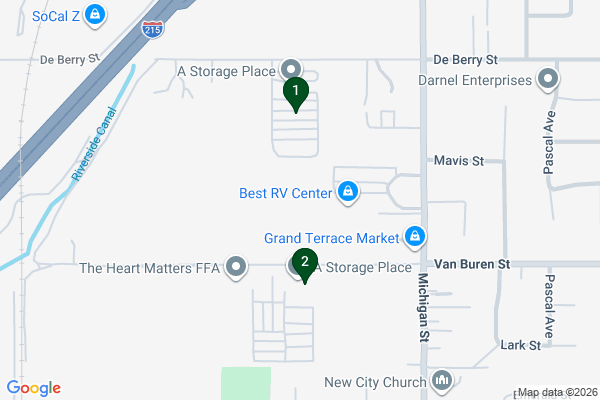This screenshot has height=400, width=600.
Task: Open the SoCal Z shopping pin
Action: click(x=93, y=15)
